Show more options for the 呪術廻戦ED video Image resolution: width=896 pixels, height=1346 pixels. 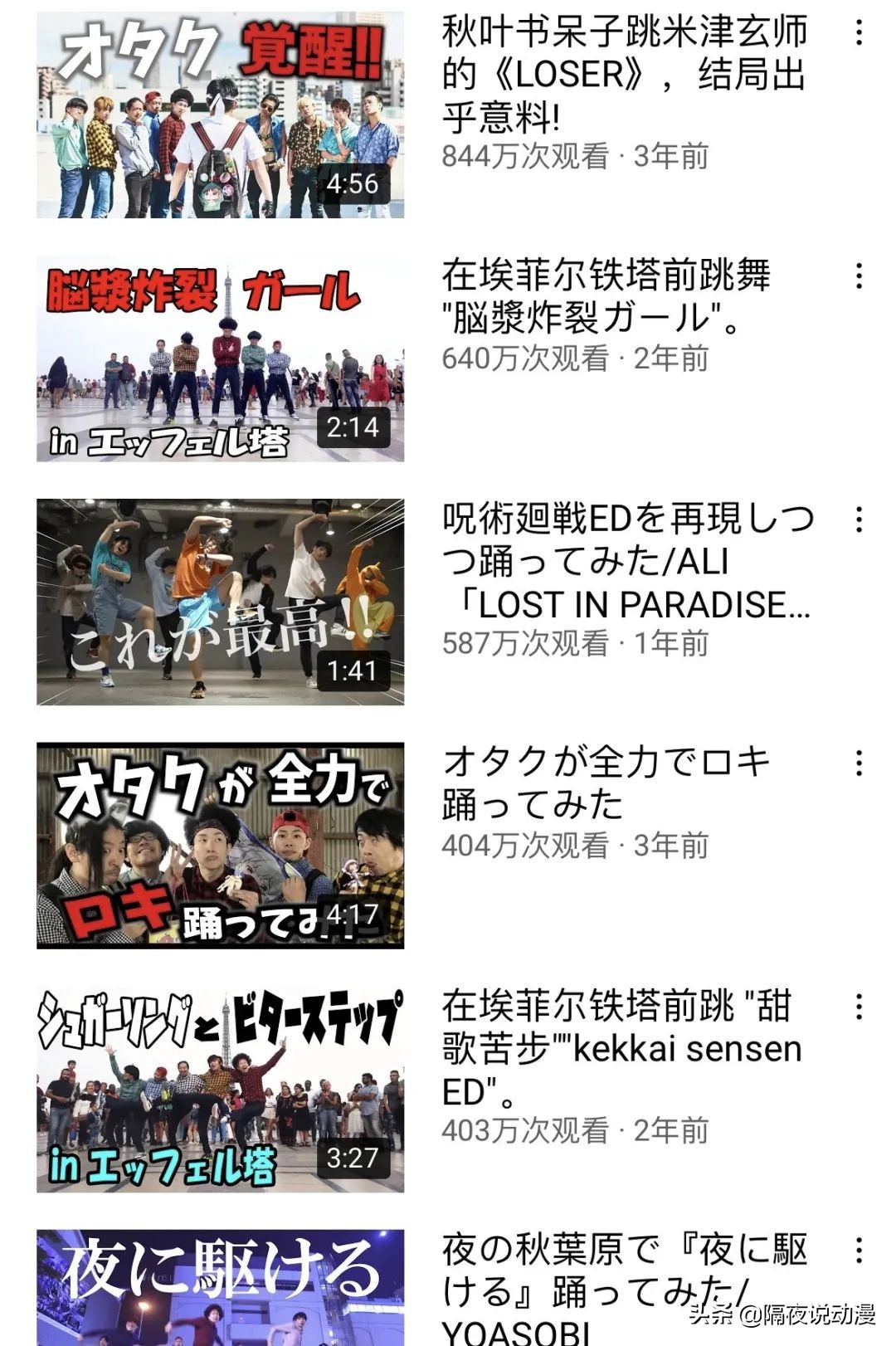(859, 520)
